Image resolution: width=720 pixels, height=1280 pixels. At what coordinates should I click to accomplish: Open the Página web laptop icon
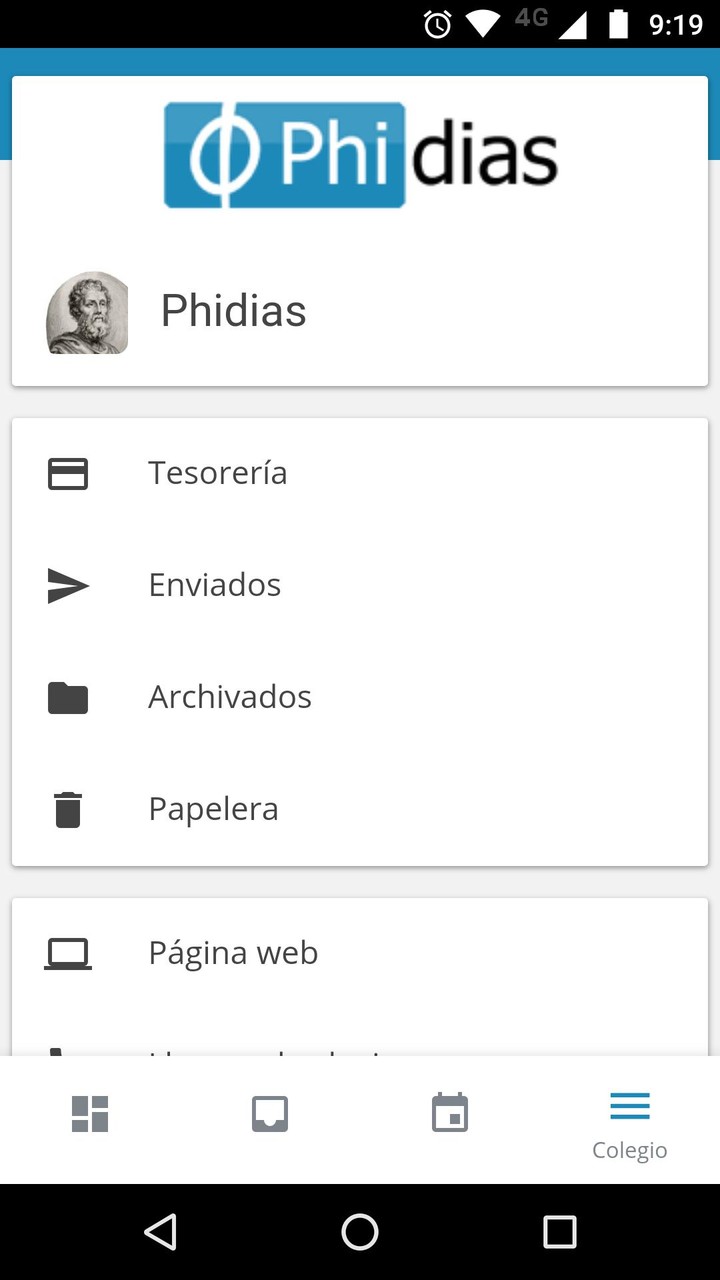click(x=67, y=953)
